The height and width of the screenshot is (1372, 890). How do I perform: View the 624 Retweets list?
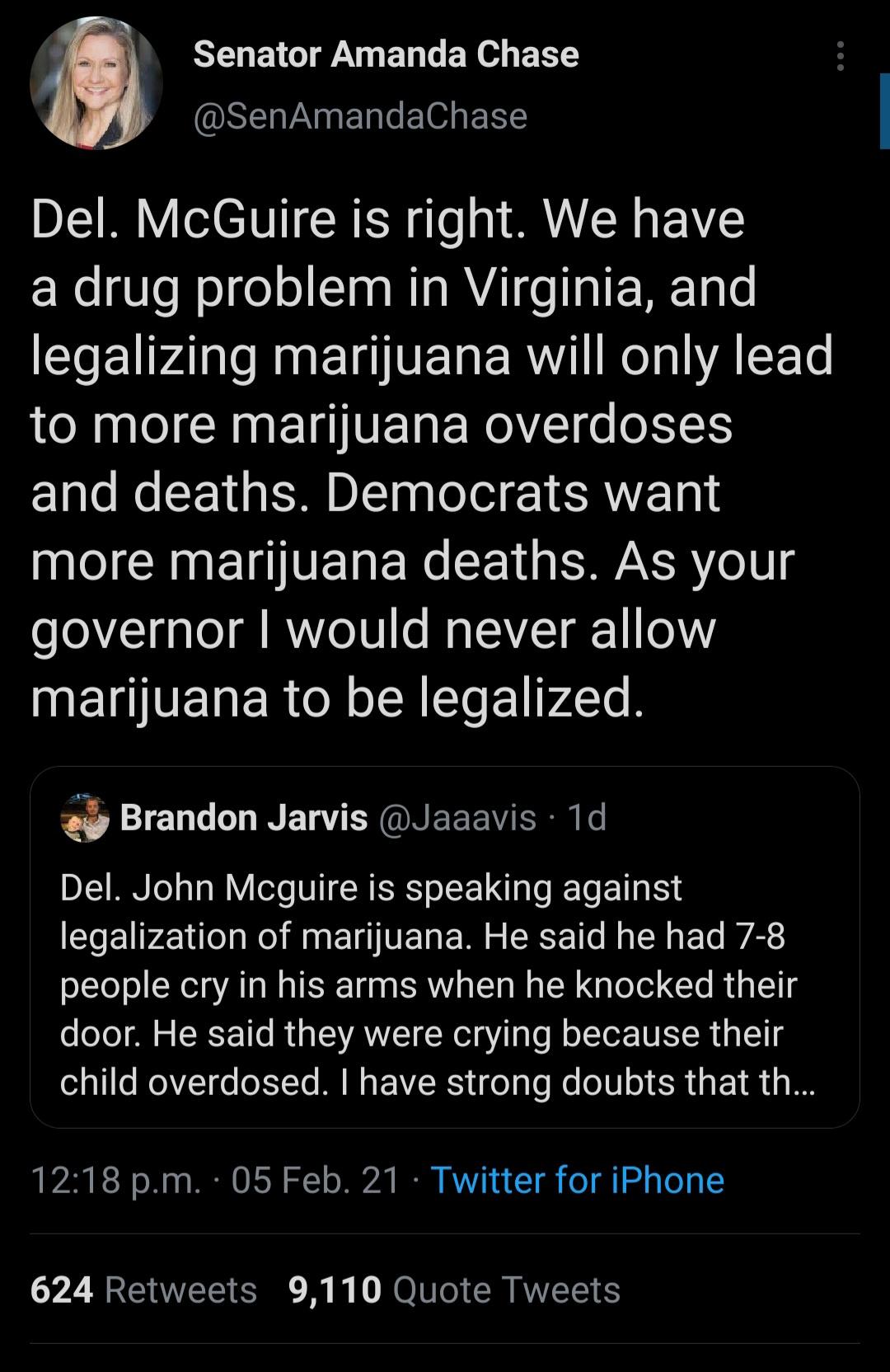(143, 1290)
